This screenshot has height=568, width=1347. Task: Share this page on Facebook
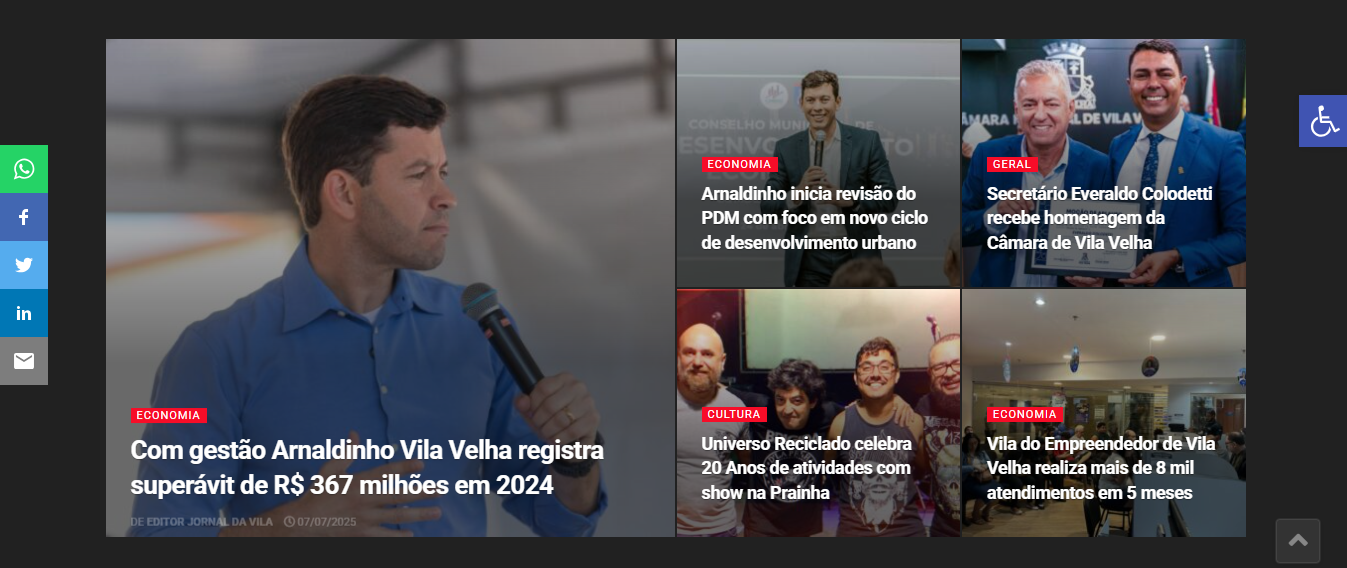[x=24, y=217]
